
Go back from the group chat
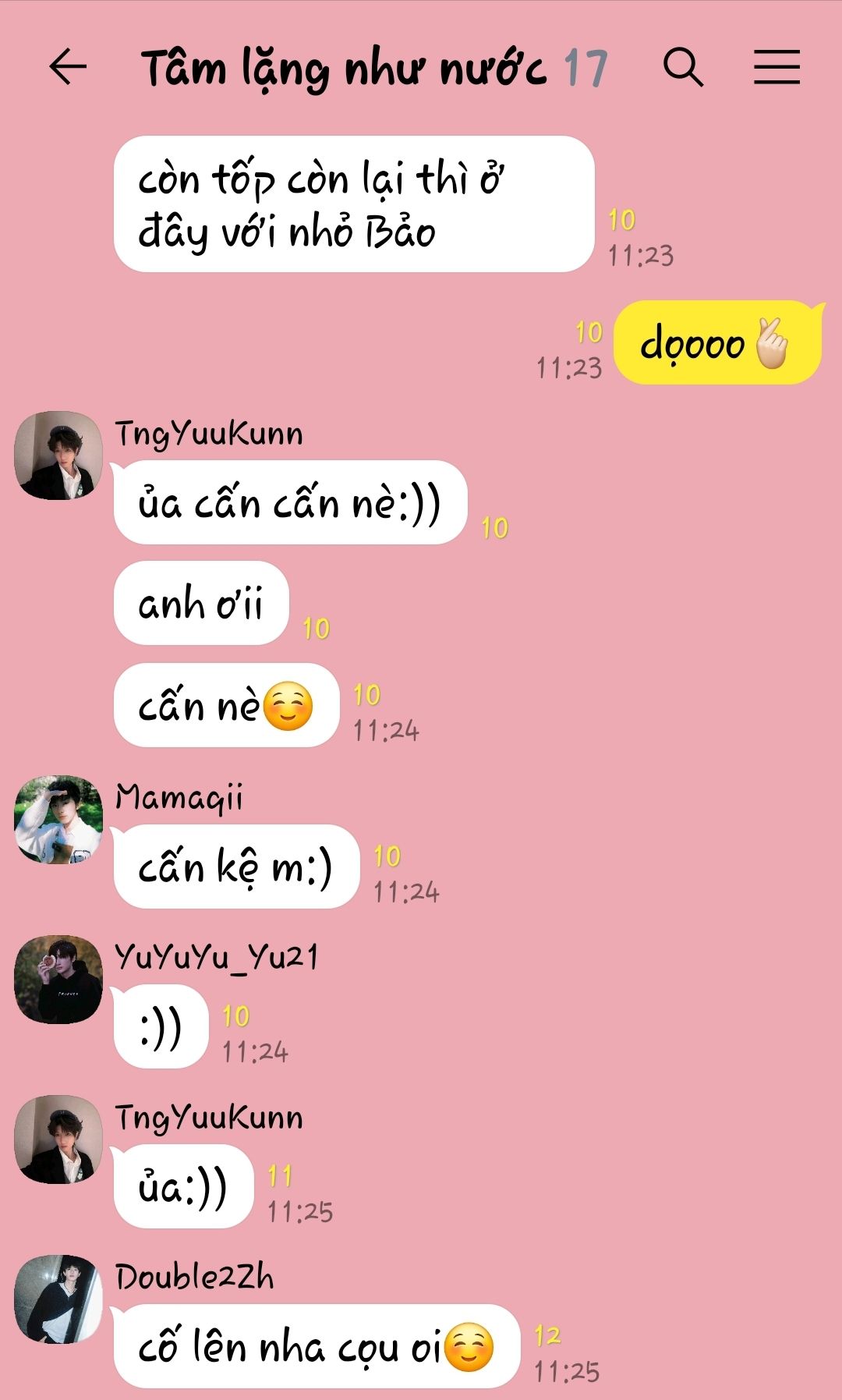tap(68, 67)
